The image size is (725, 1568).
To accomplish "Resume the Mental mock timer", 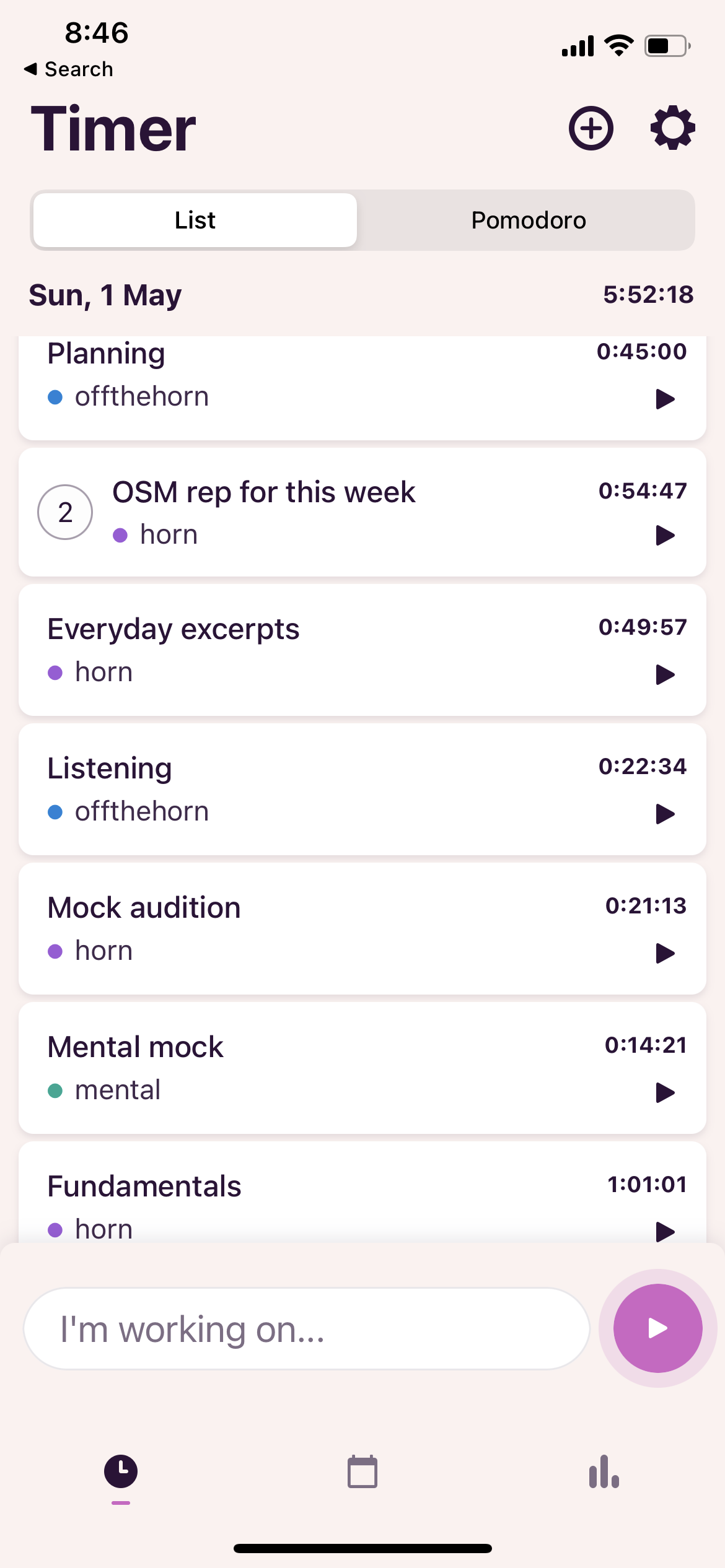I will (665, 1093).
